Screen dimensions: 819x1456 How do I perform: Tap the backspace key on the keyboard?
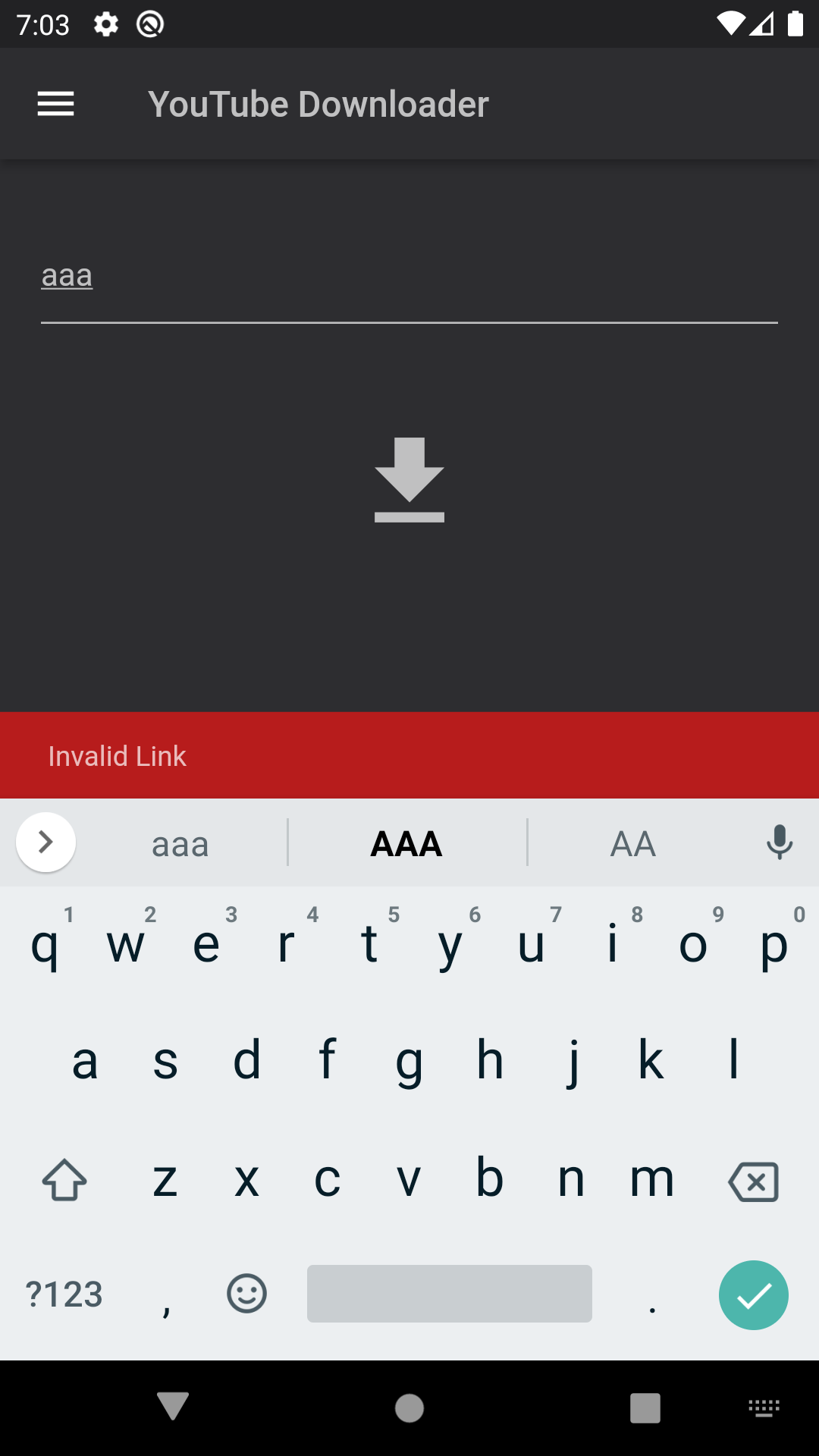[x=753, y=1180]
